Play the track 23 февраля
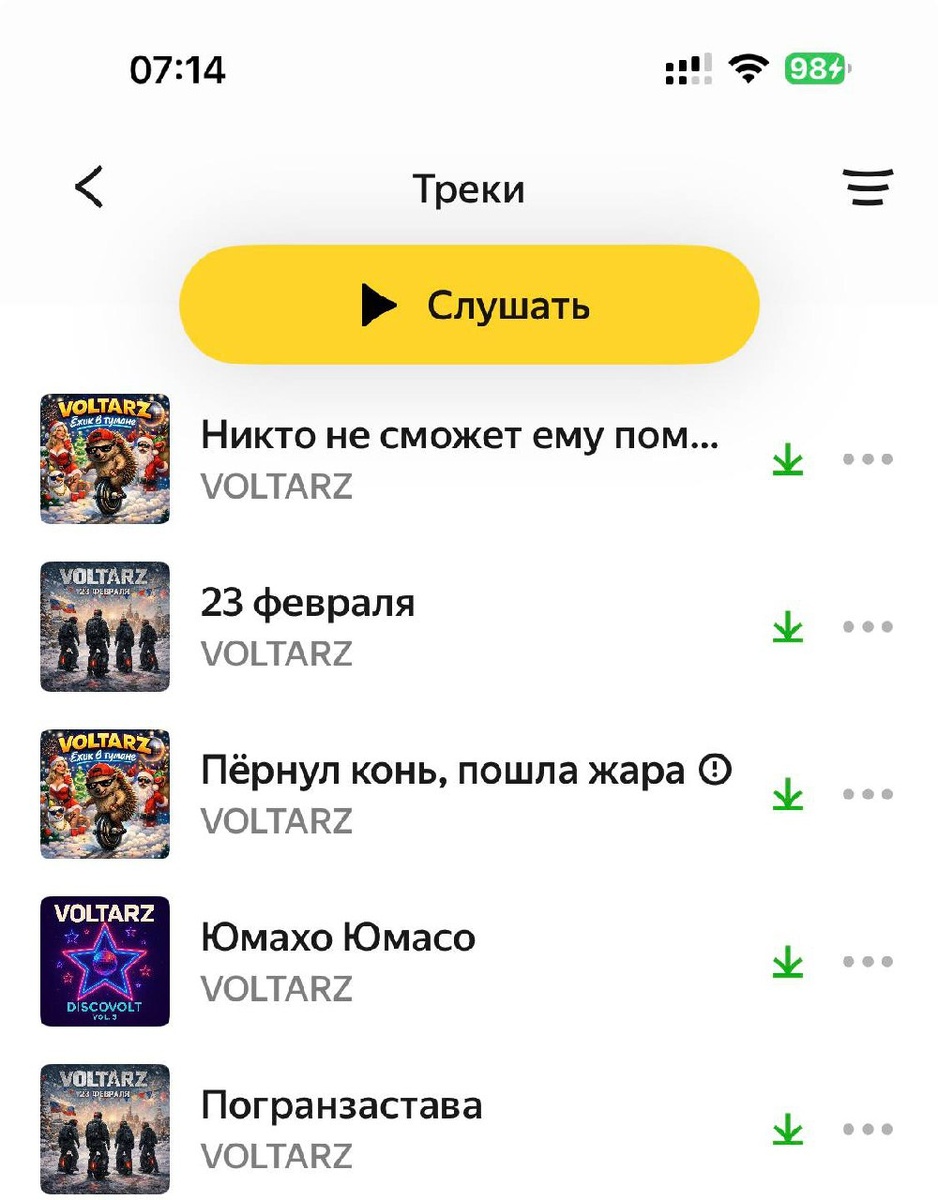 (308, 604)
